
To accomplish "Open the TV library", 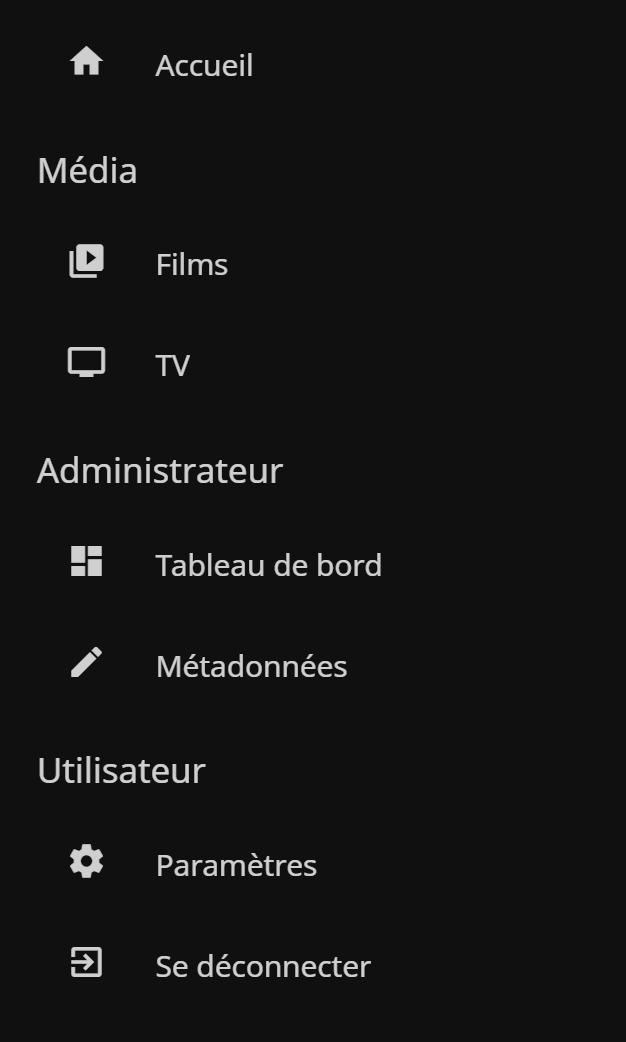I will point(172,365).
